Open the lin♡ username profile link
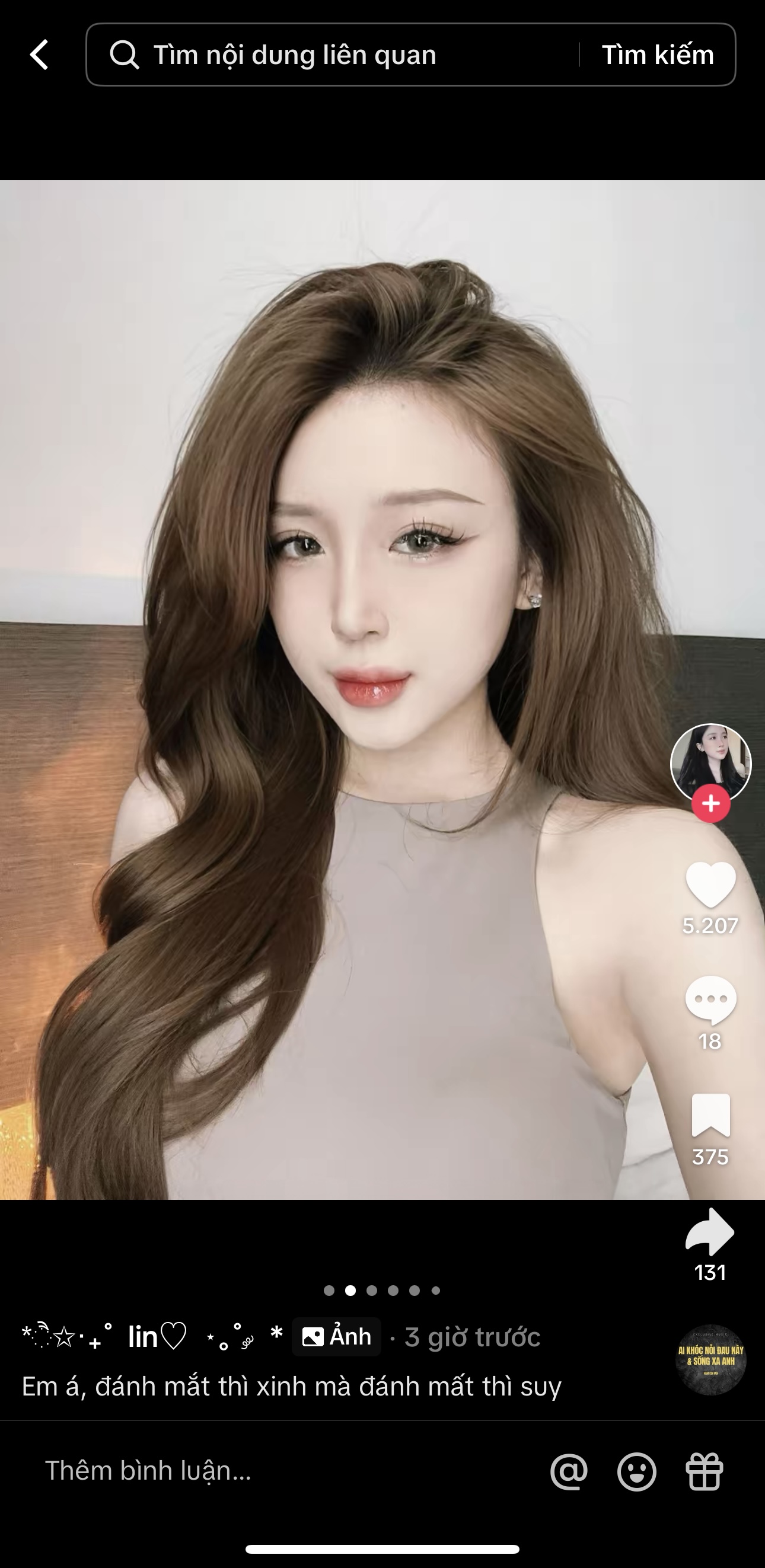 pos(152,1337)
